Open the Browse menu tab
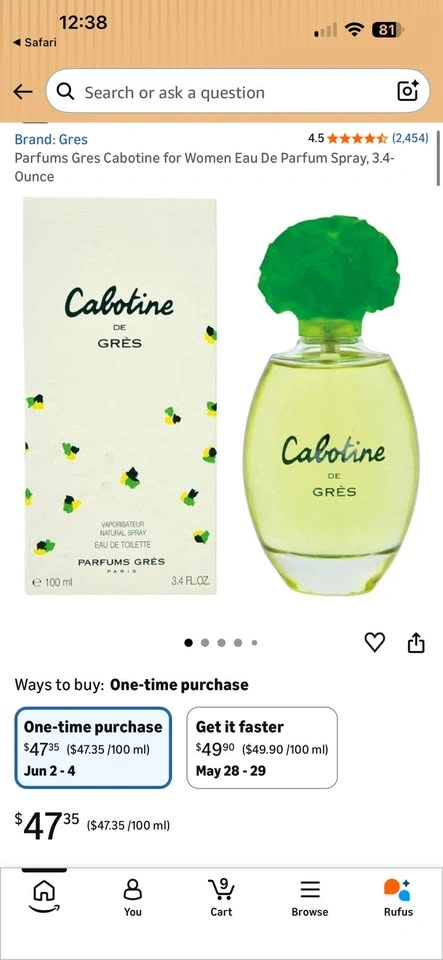Image resolution: width=443 pixels, height=960 pixels. (310, 897)
